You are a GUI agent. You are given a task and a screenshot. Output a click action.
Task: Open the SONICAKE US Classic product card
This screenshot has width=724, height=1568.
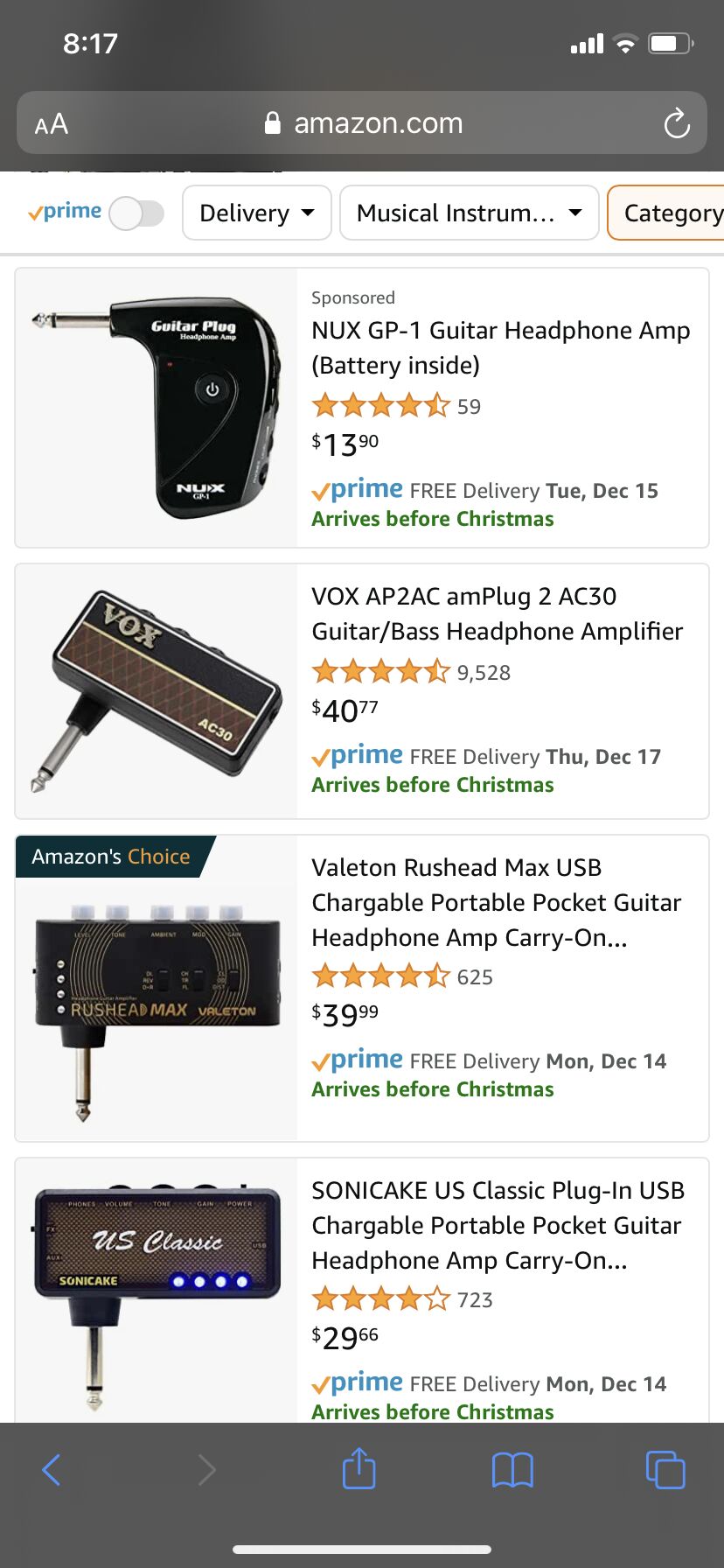click(498, 1224)
